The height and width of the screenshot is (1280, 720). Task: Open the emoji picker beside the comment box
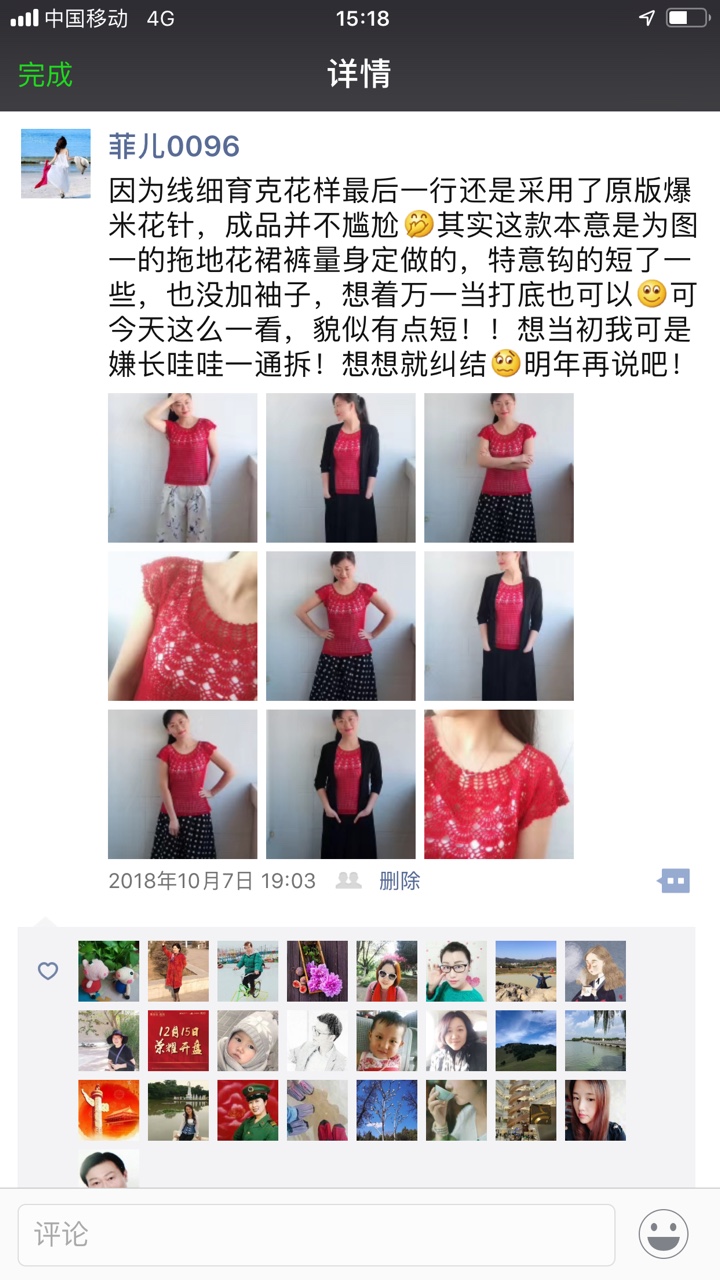coord(664,1235)
